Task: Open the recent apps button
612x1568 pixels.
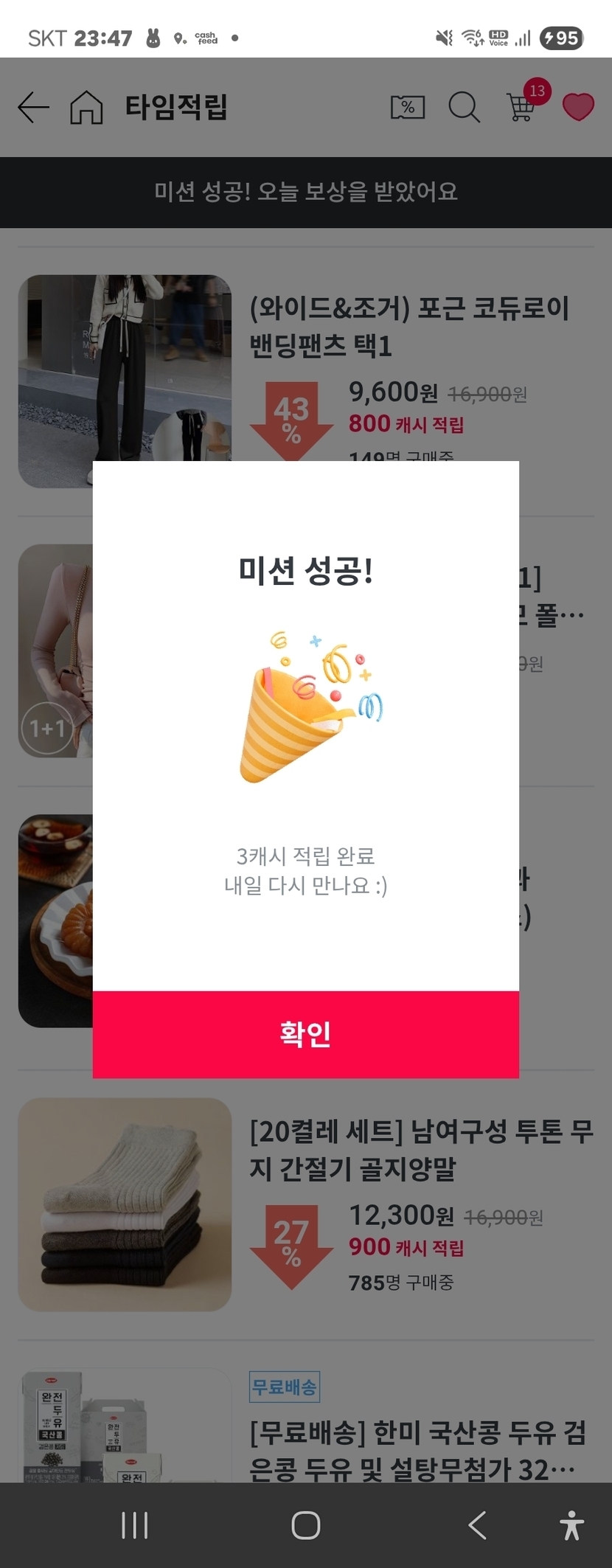Action: coord(135,1525)
